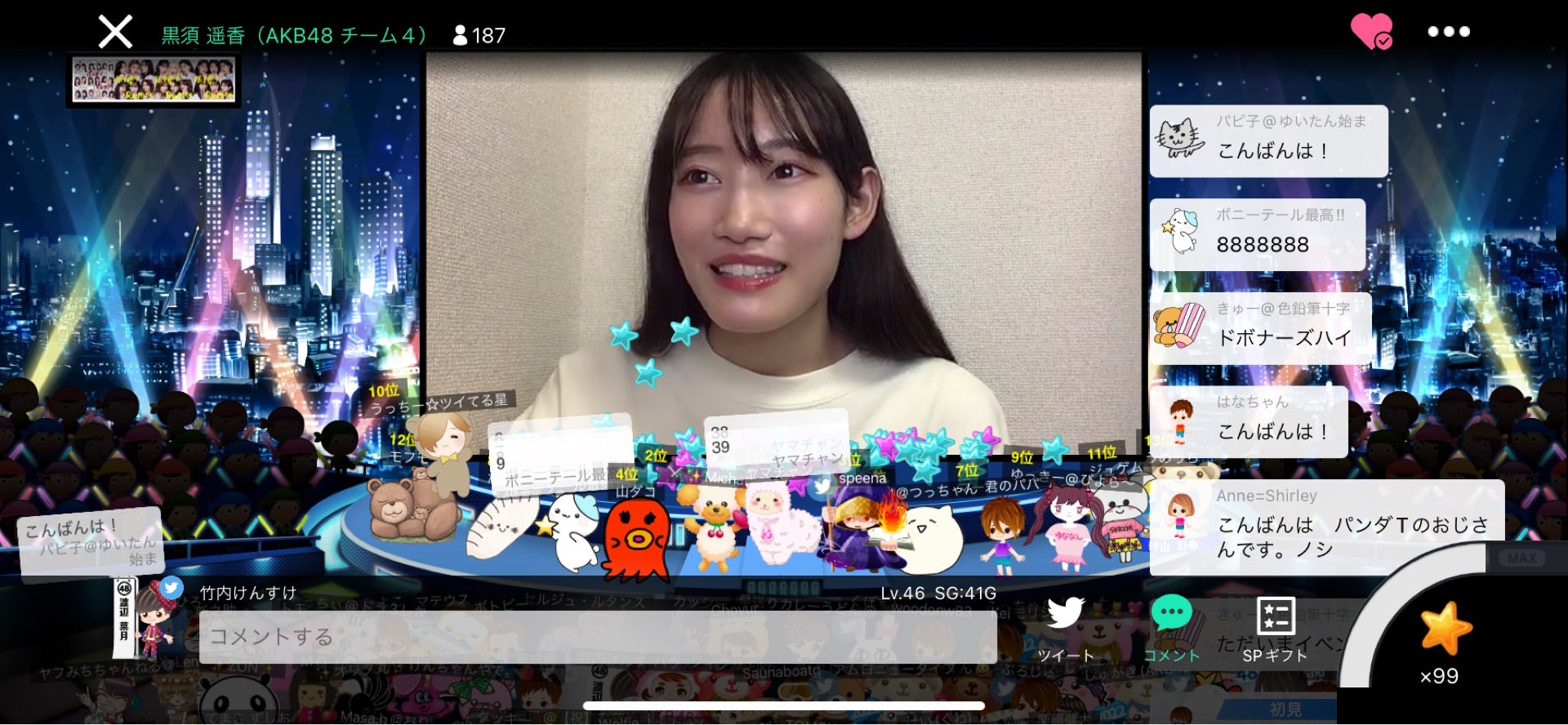
Task: Tap the red octopus avatar on stage
Action: [x=635, y=539]
